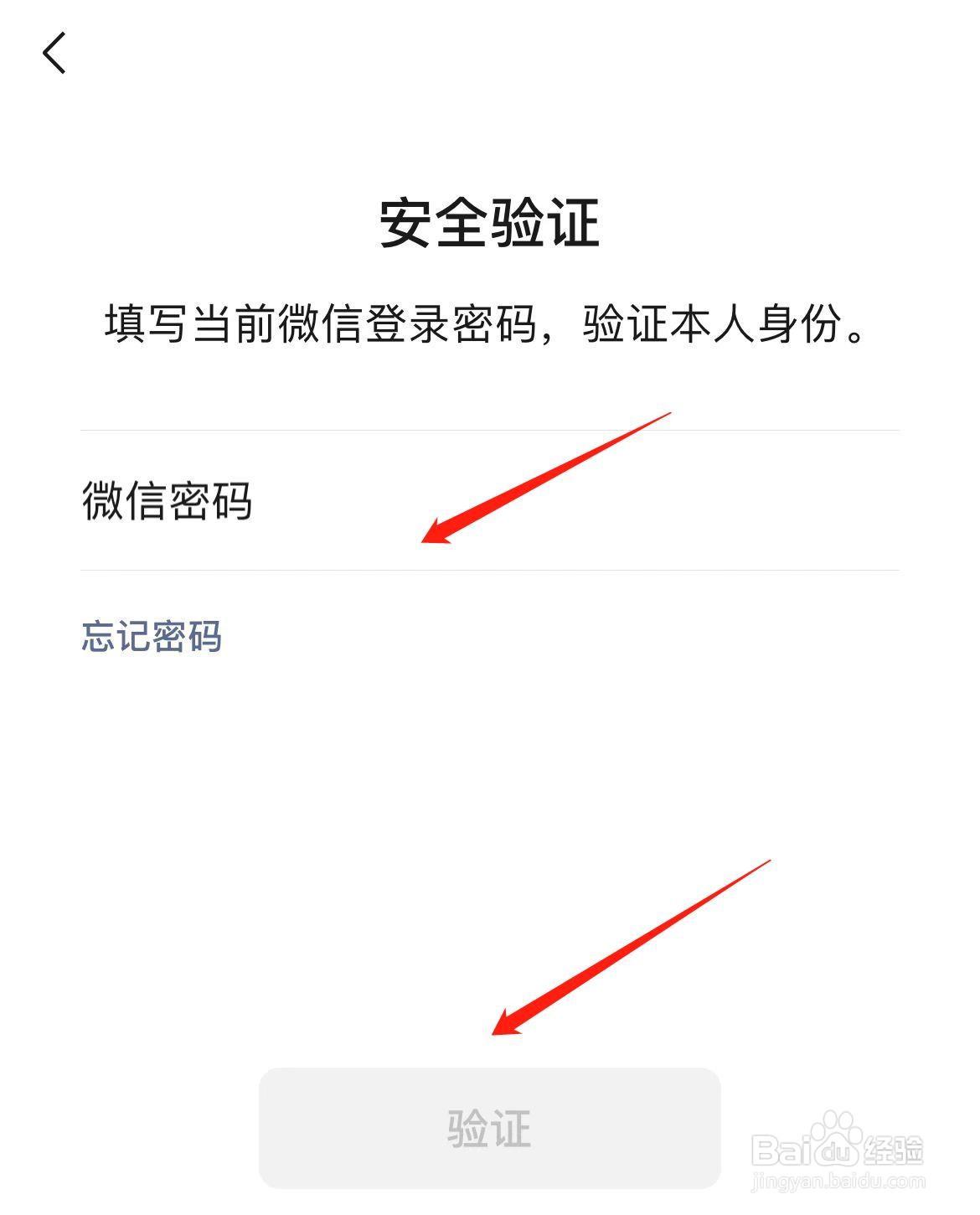Click the red arrow pointing at password field
The image size is (980, 1215).
pos(544,478)
